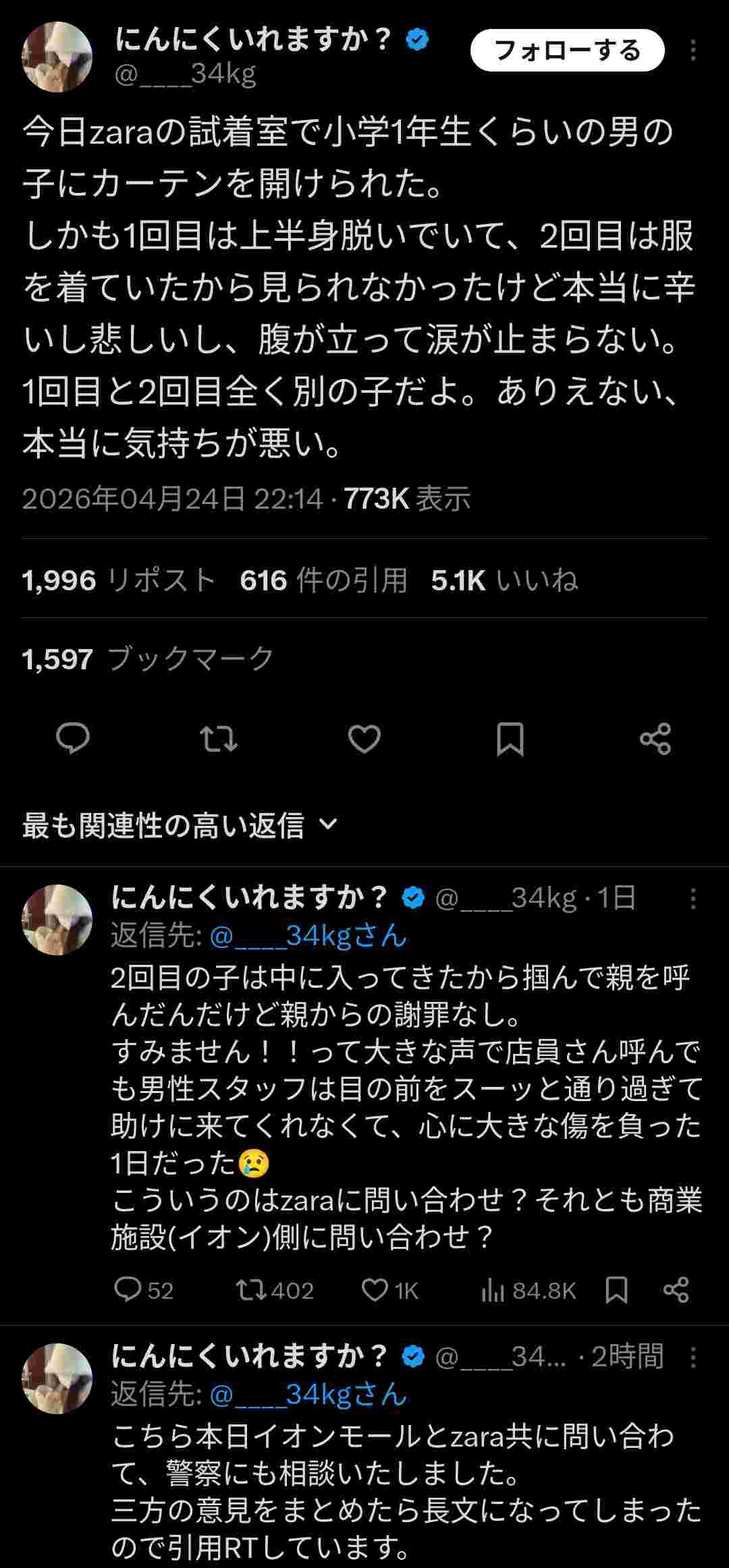The width and height of the screenshot is (729, 1568).
Task: Like the main post
Action: (364, 739)
